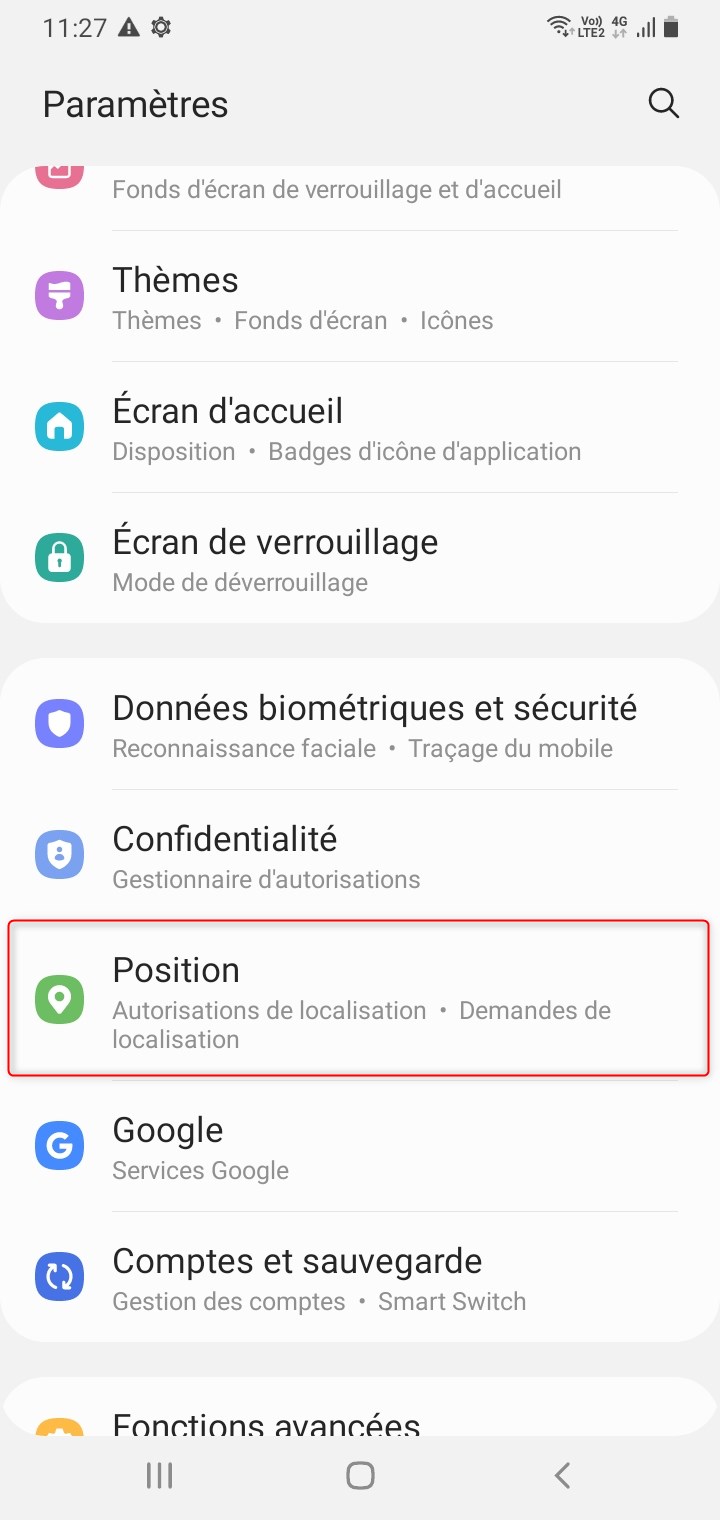Select the Écran de verrouillage padlock icon
The image size is (720, 1520).
[59, 557]
